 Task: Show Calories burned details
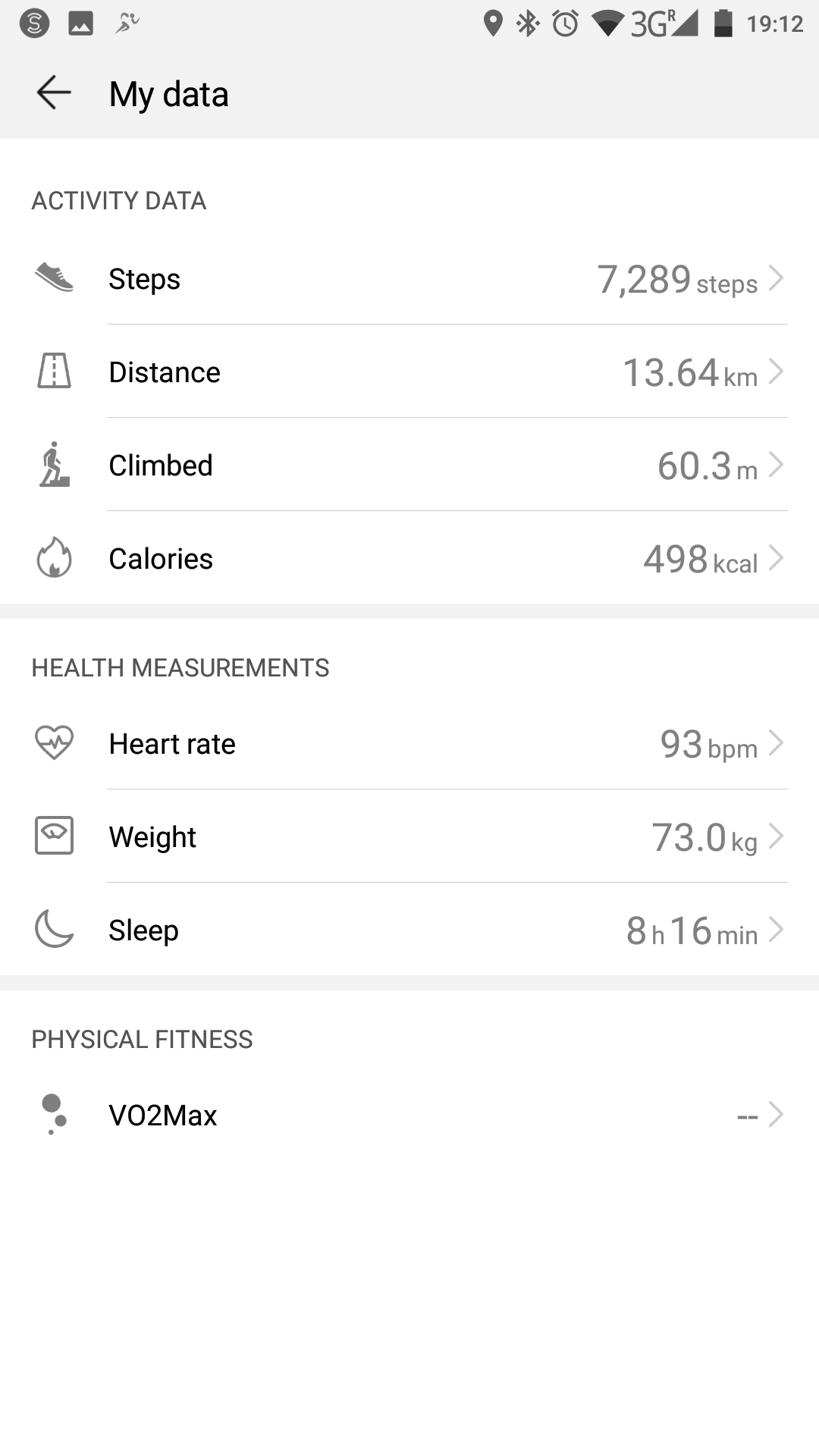tap(409, 558)
